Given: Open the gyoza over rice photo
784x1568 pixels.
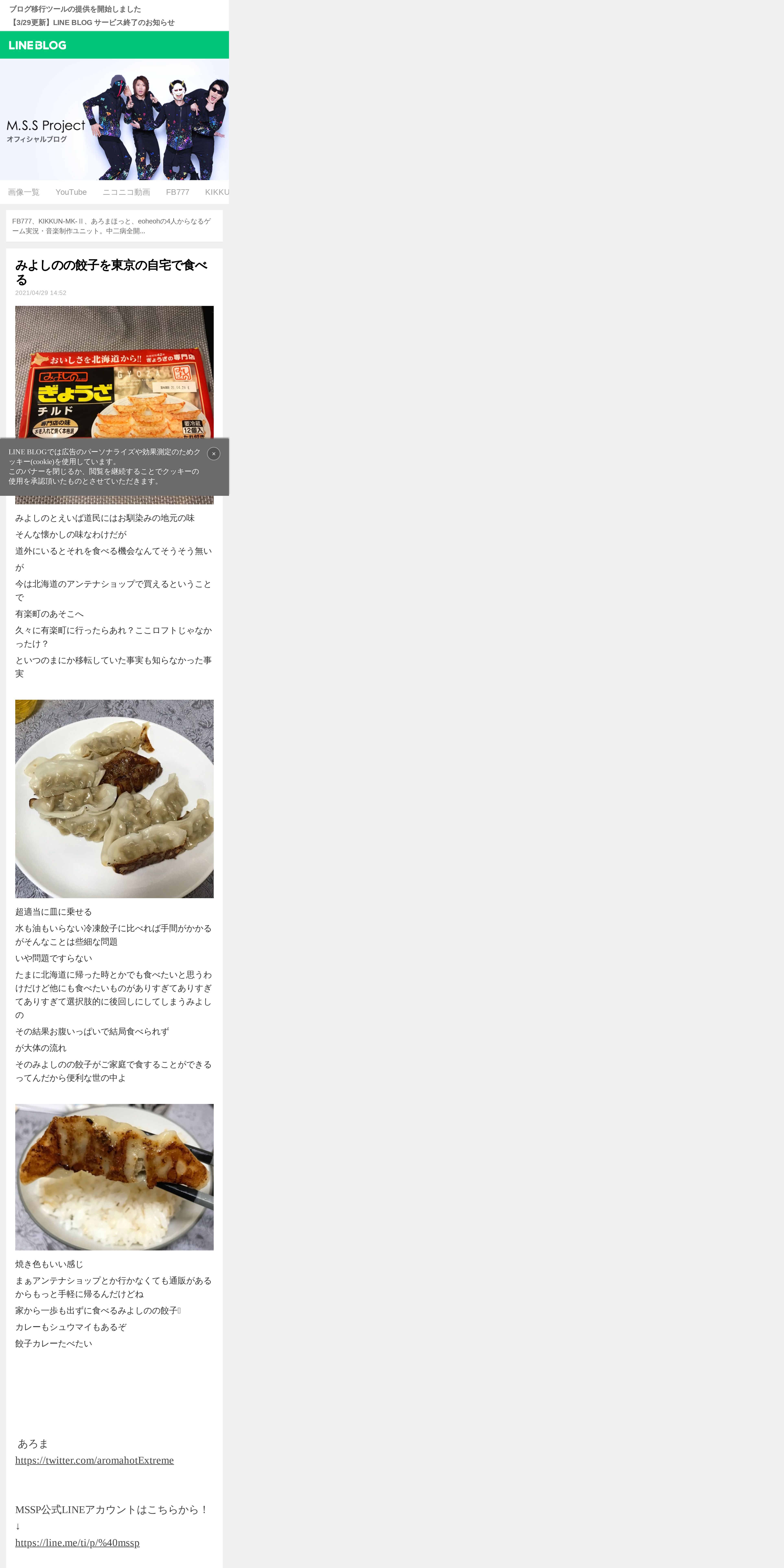Looking at the screenshot, I should click(114, 1177).
